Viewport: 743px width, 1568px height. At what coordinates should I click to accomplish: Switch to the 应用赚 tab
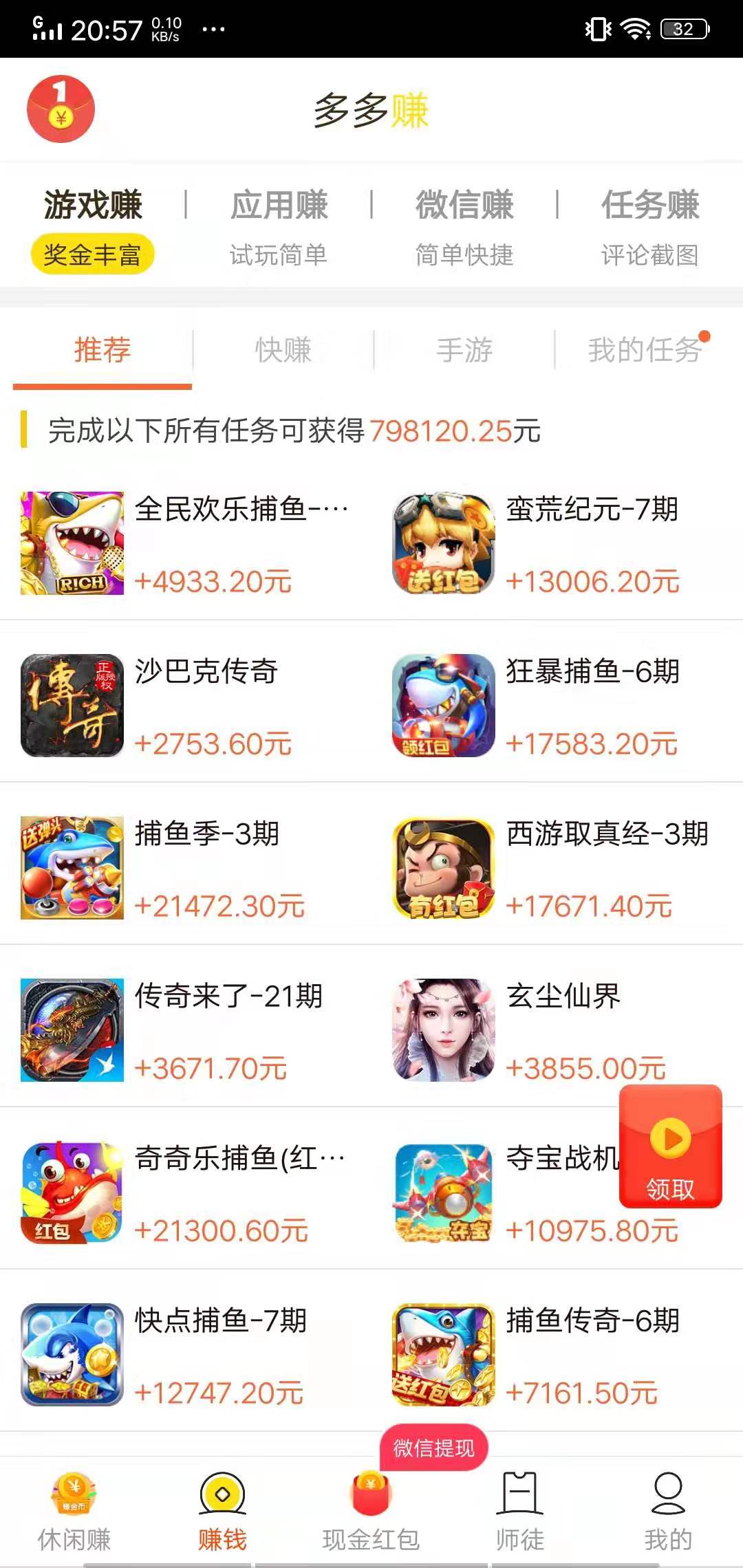click(279, 205)
